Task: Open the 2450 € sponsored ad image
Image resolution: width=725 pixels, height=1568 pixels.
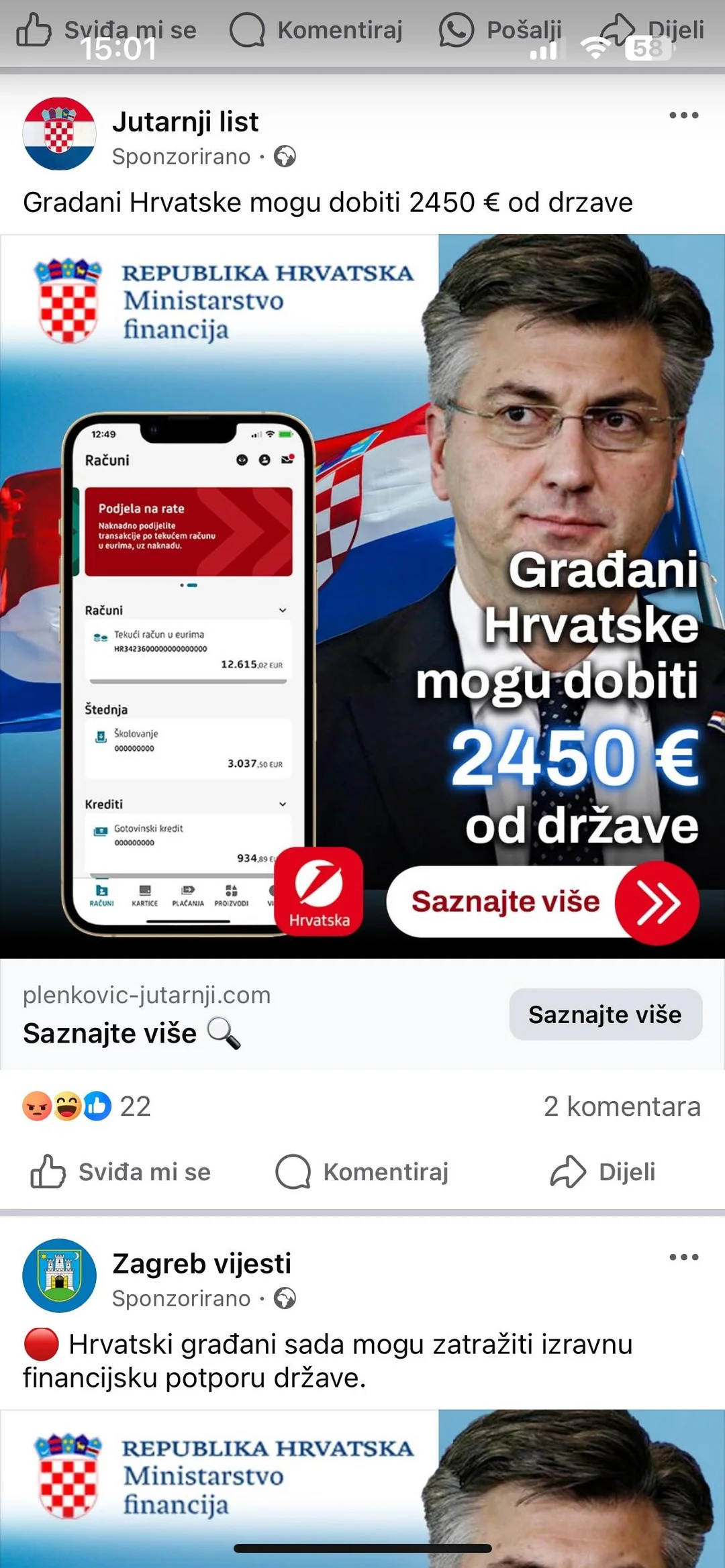Action: [362, 596]
